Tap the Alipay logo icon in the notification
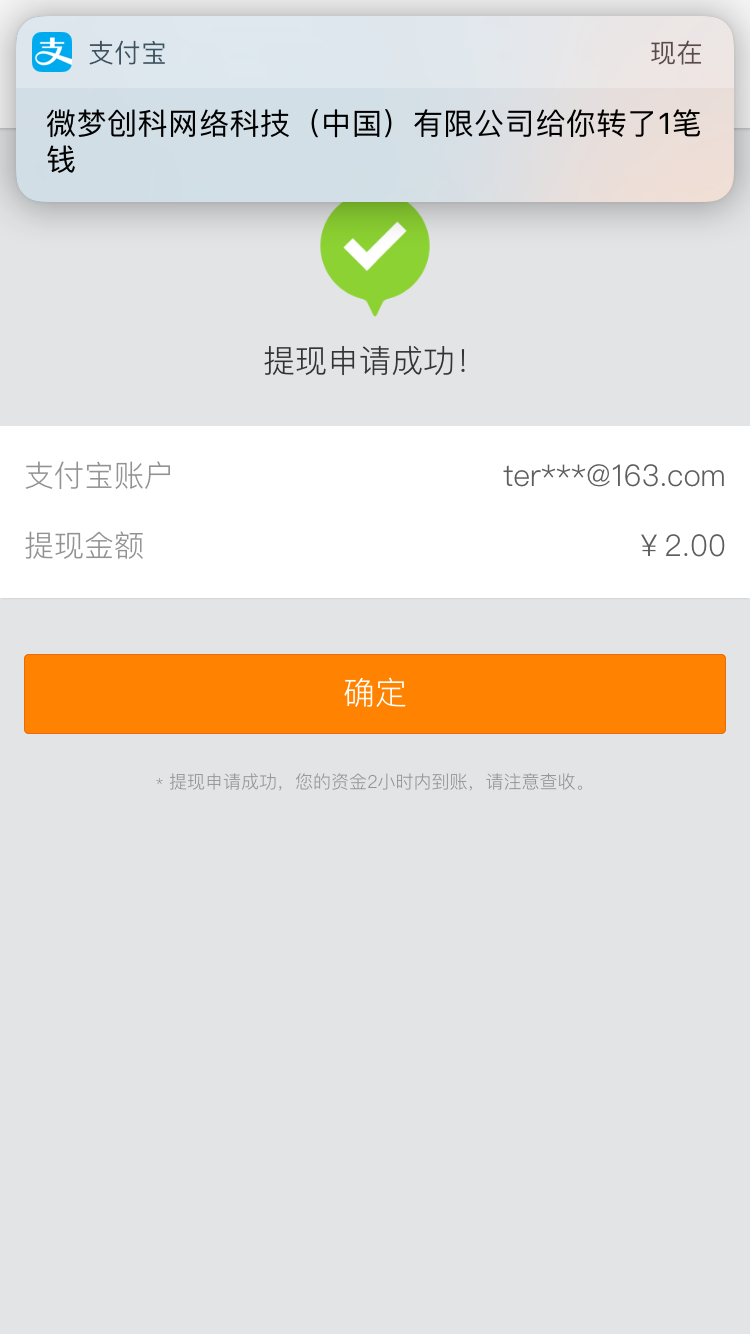The width and height of the screenshot is (750, 1334). tap(52, 52)
